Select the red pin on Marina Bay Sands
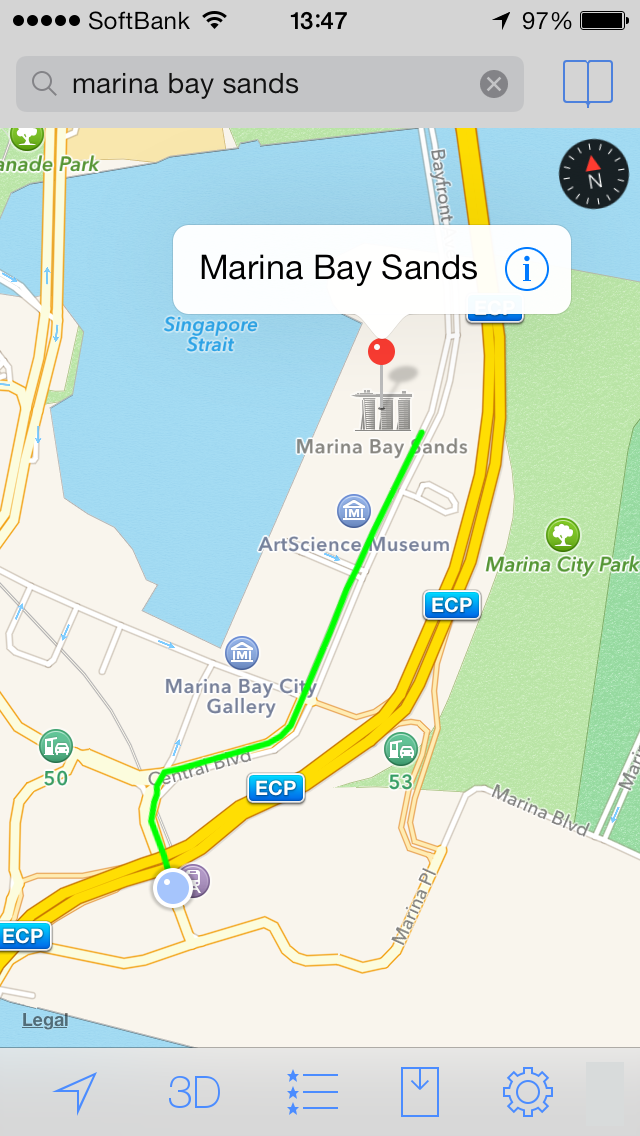 tap(381, 351)
